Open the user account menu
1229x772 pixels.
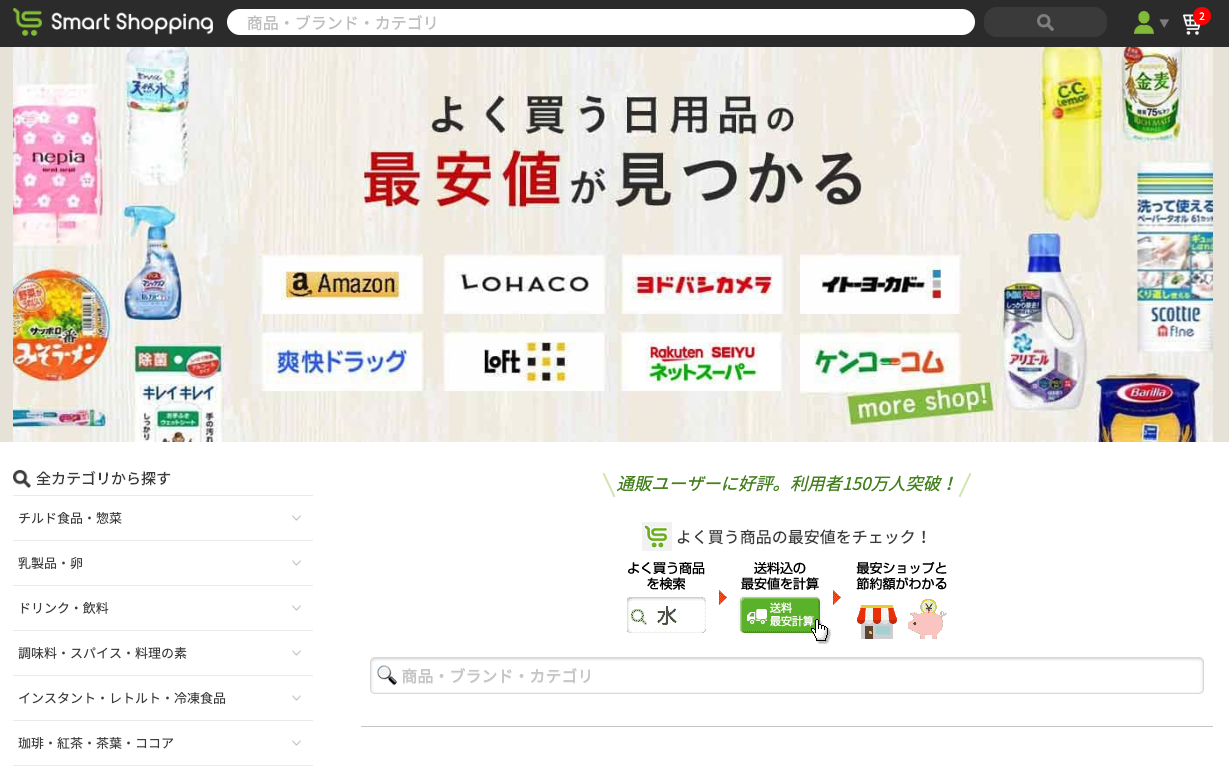pyautogui.click(x=1149, y=22)
